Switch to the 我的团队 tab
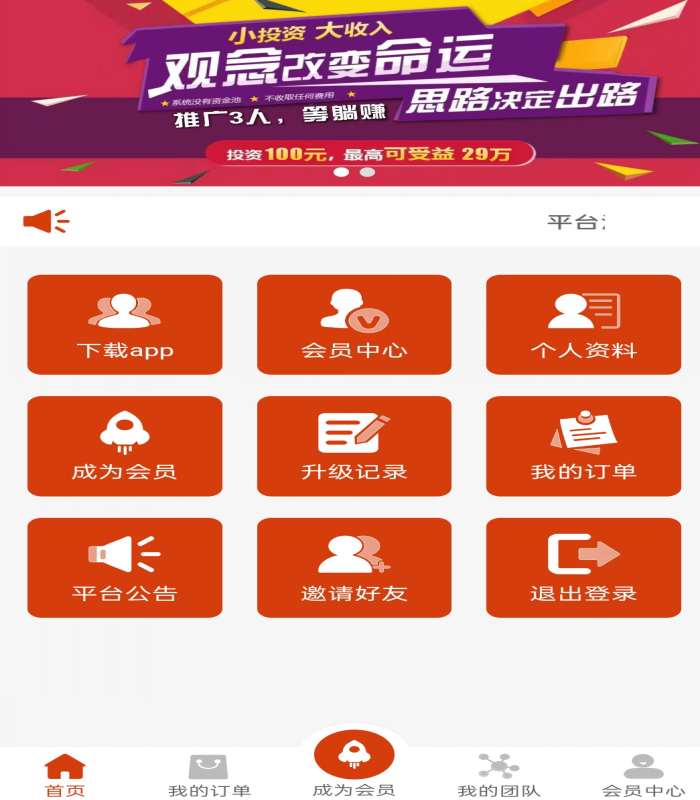 coord(498,775)
